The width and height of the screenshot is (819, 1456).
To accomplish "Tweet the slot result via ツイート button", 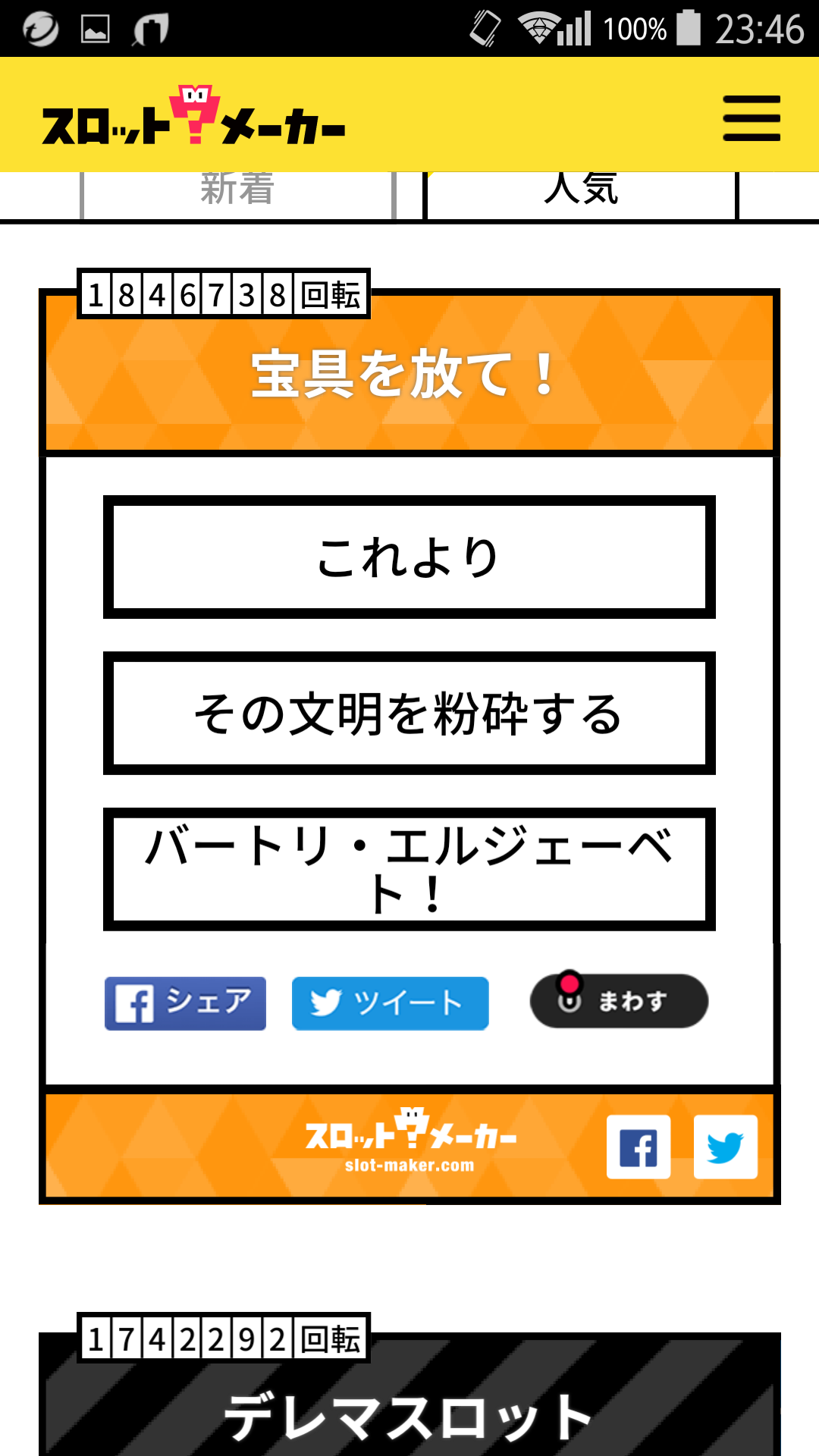I will (390, 1003).
